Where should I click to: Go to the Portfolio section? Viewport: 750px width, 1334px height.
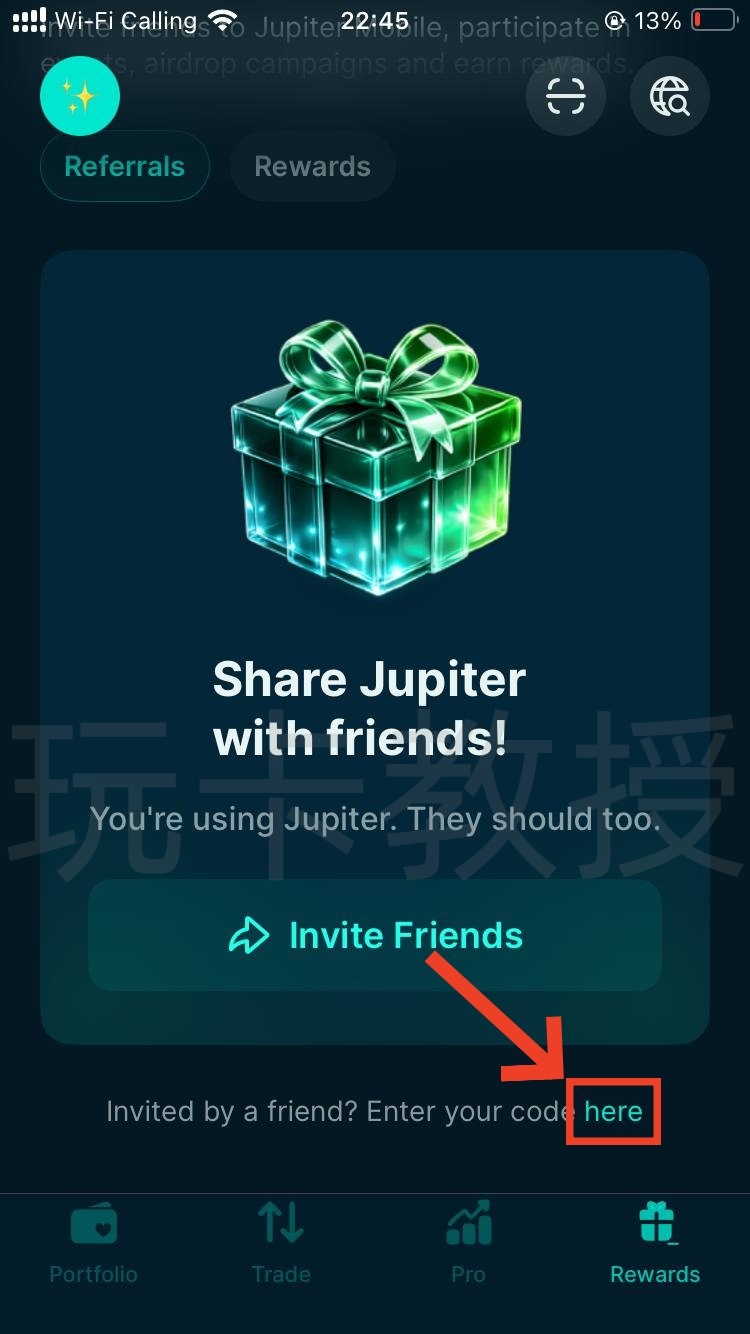coord(93,1243)
